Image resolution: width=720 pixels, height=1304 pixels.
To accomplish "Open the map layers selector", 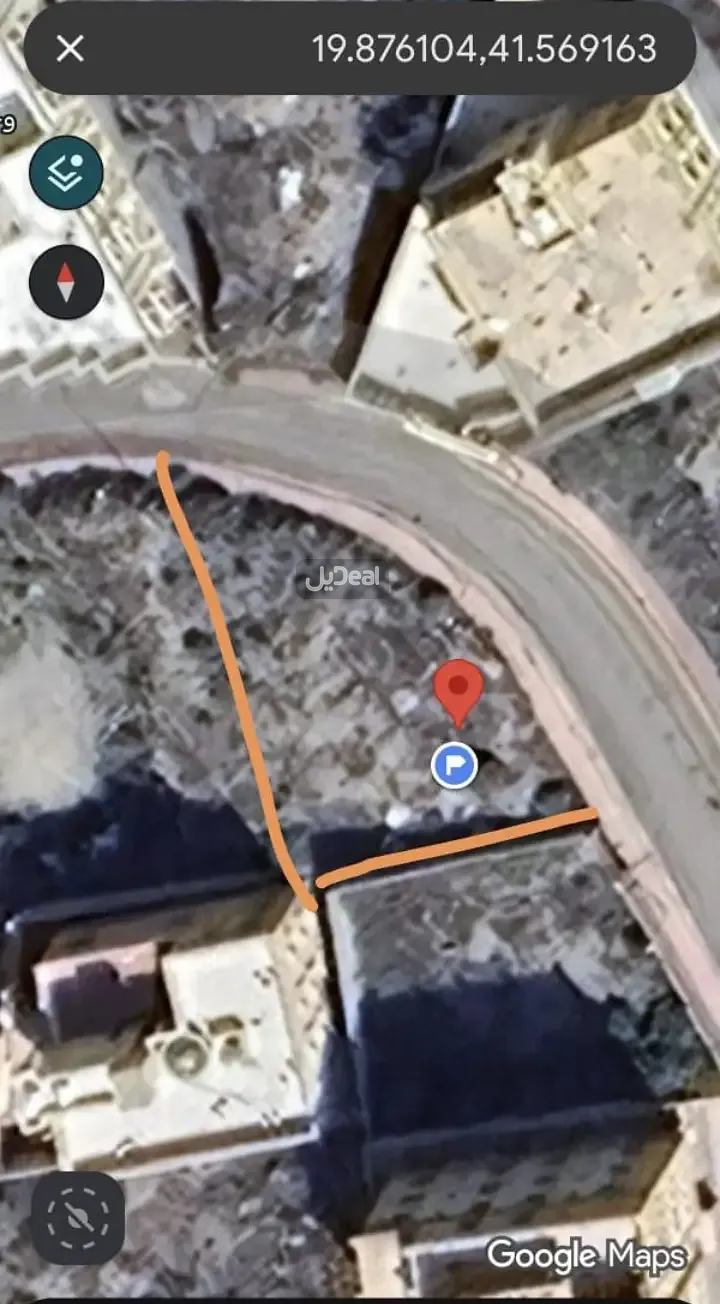I will coord(66,172).
